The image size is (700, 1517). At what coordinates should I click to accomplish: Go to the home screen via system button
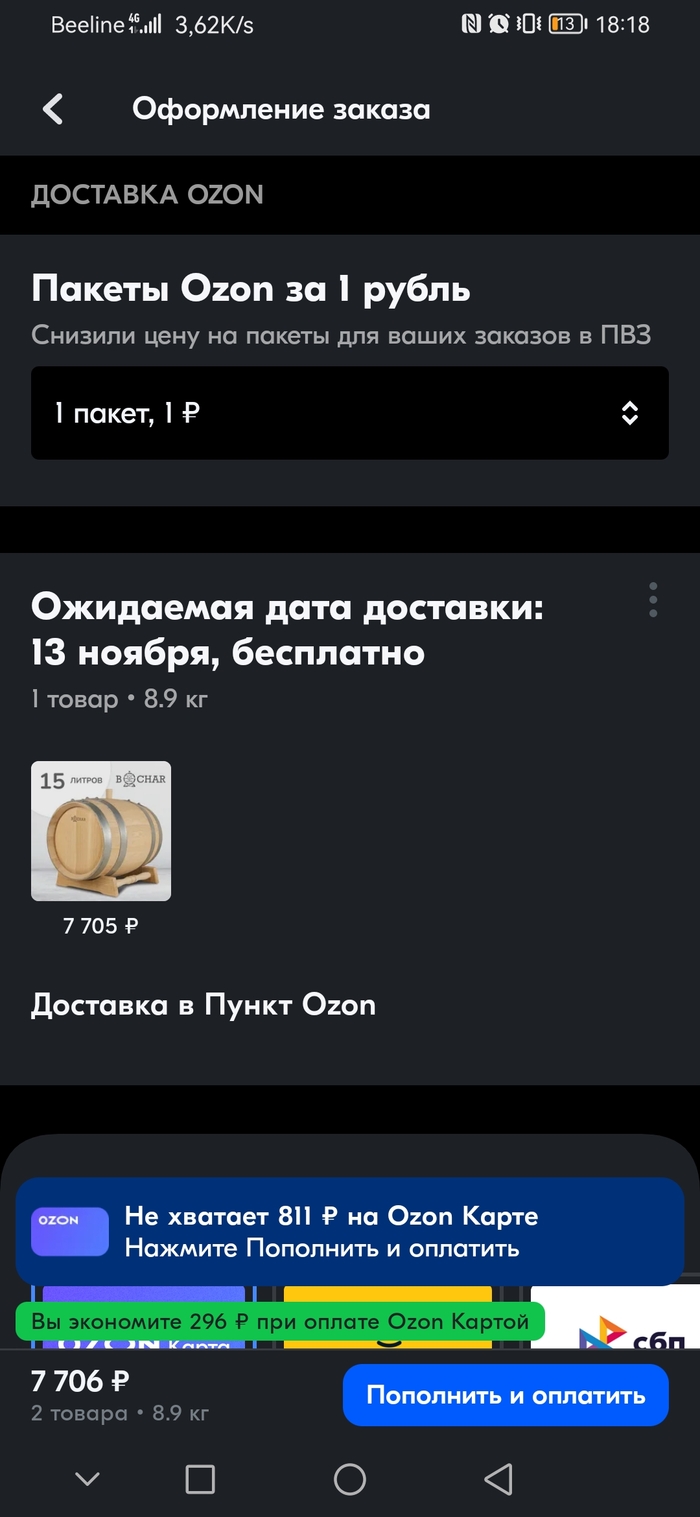(x=350, y=1479)
